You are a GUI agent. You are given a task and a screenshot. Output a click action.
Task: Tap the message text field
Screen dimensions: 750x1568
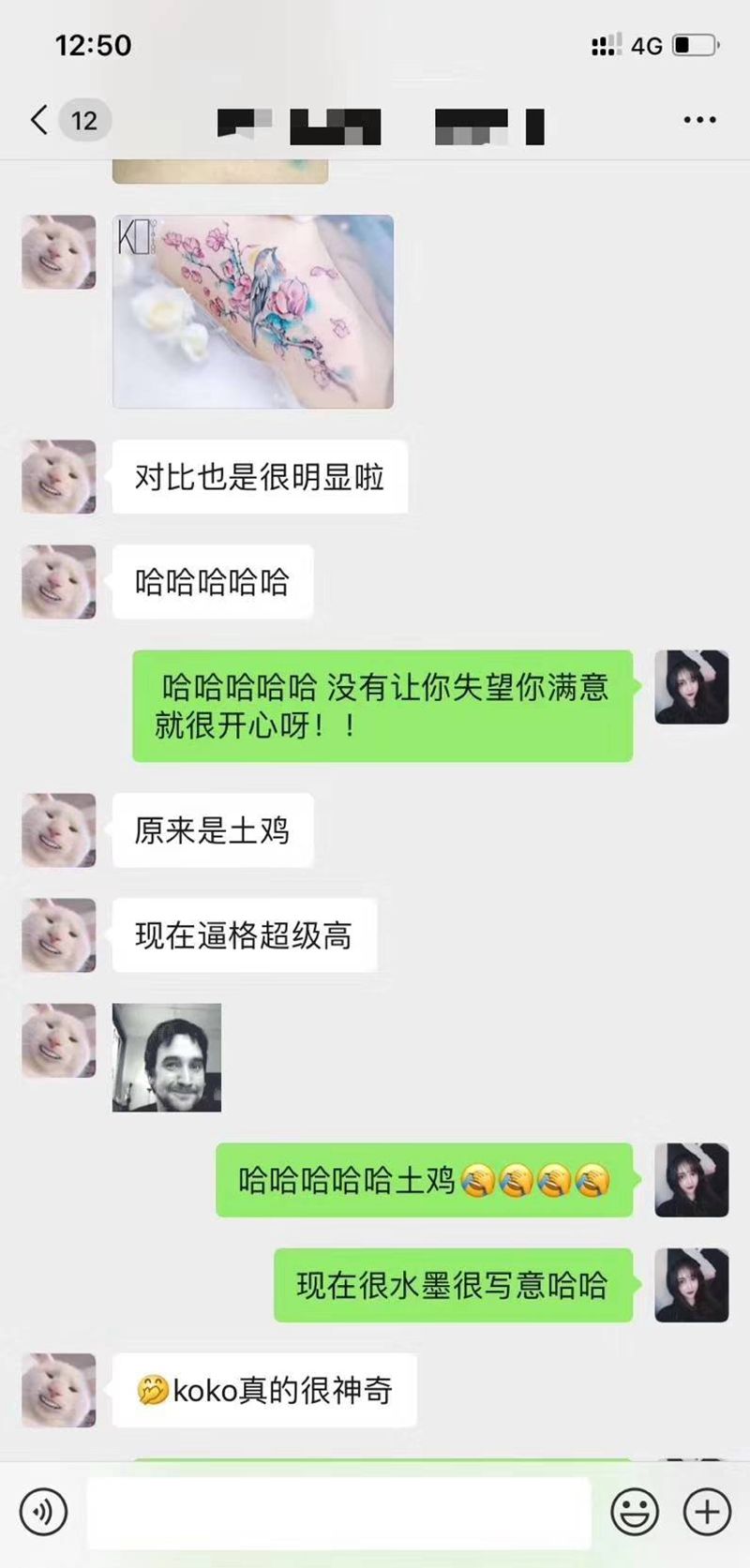pyautogui.click(x=337, y=1511)
